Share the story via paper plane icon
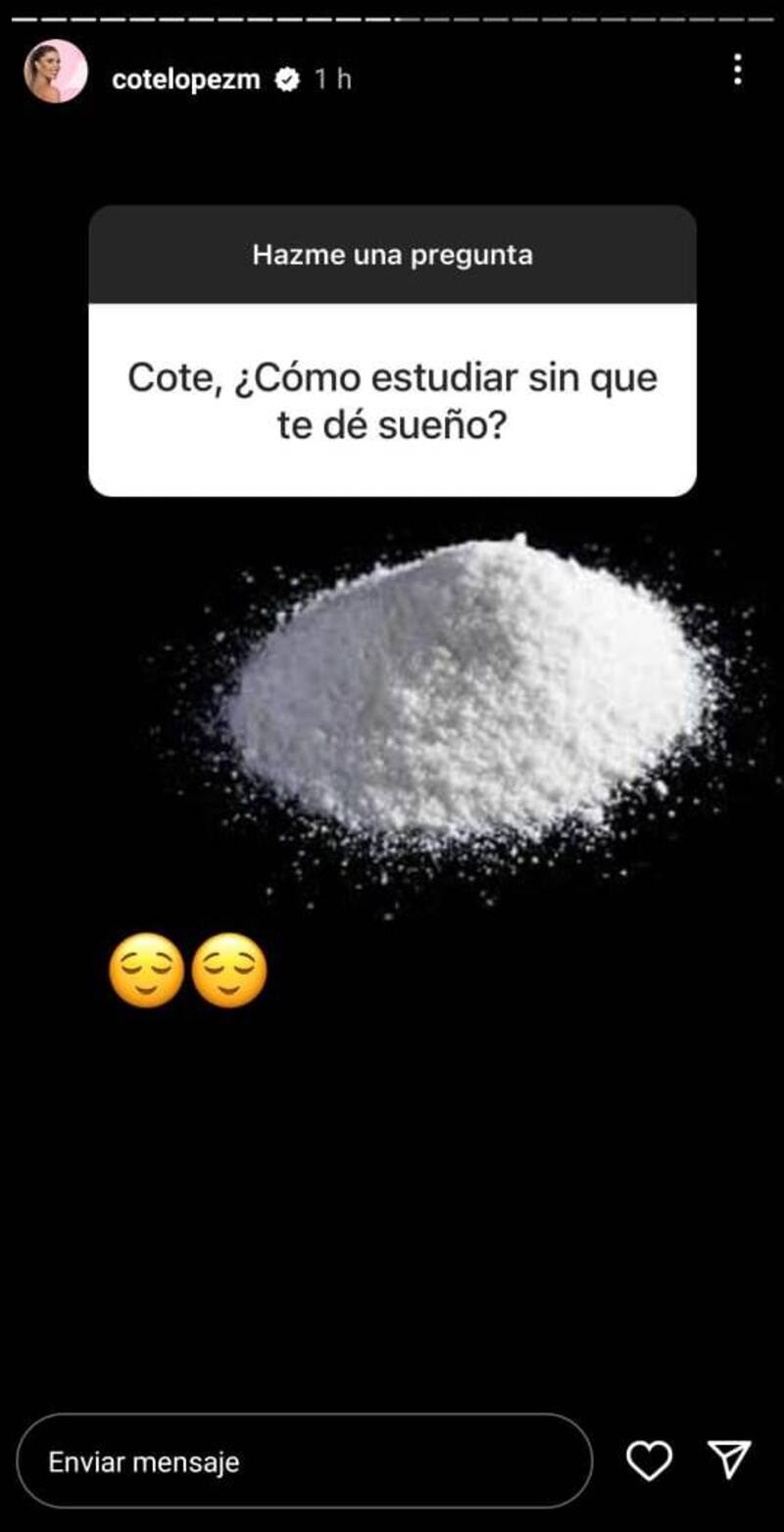Image resolution: width=784 pixels, height=1532 pixels. pos(730,1459)
